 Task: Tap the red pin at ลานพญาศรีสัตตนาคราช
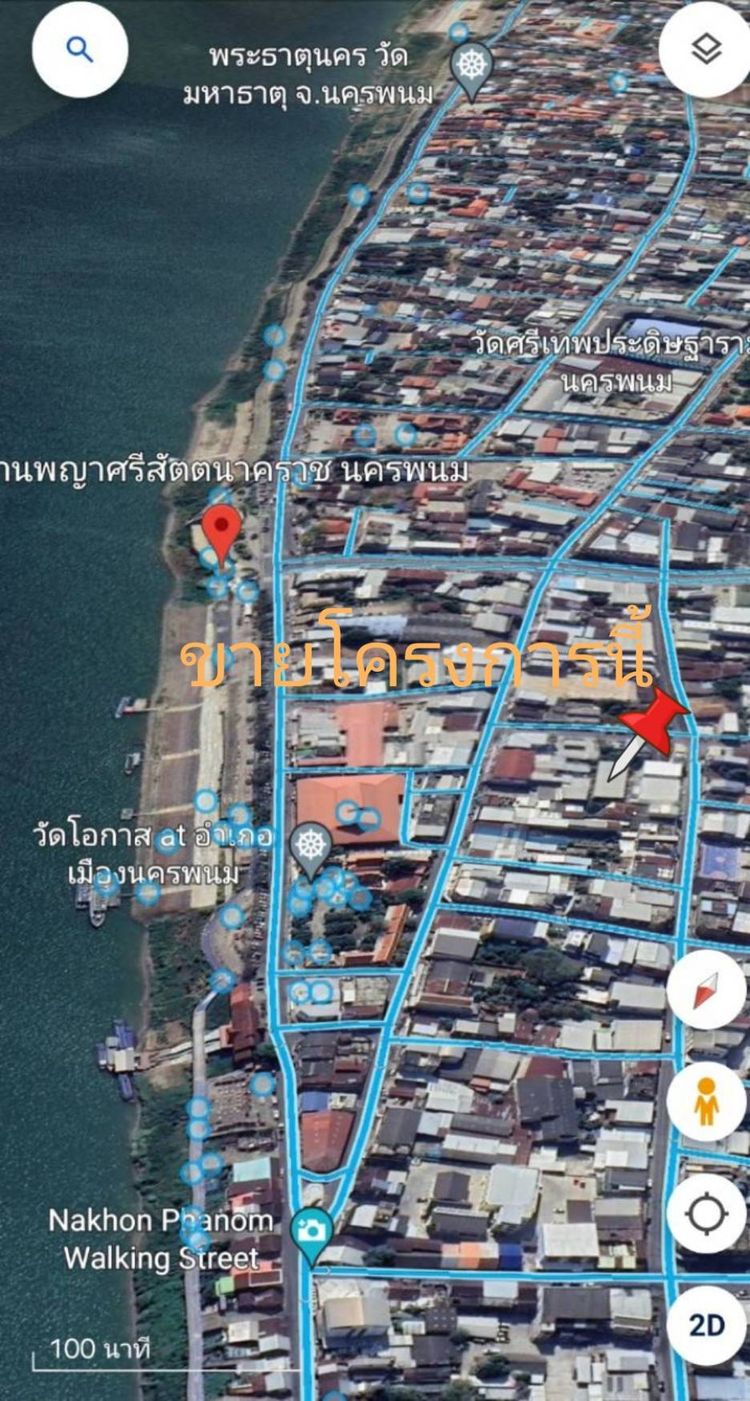(221, 528)
